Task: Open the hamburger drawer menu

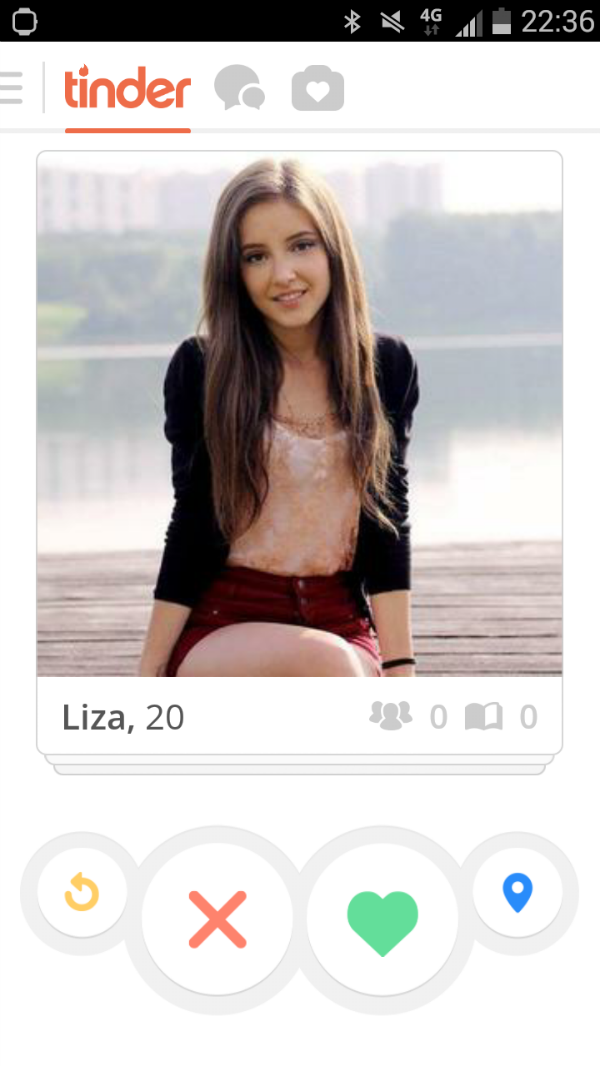Action: pos(12,88)
